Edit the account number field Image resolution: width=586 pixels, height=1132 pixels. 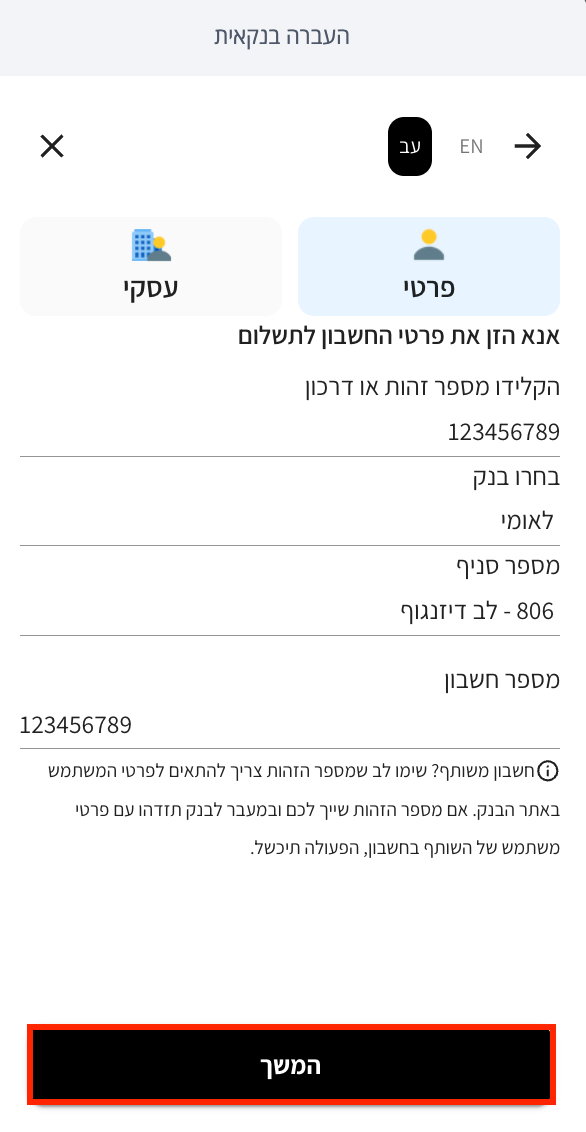coord(290,724)
